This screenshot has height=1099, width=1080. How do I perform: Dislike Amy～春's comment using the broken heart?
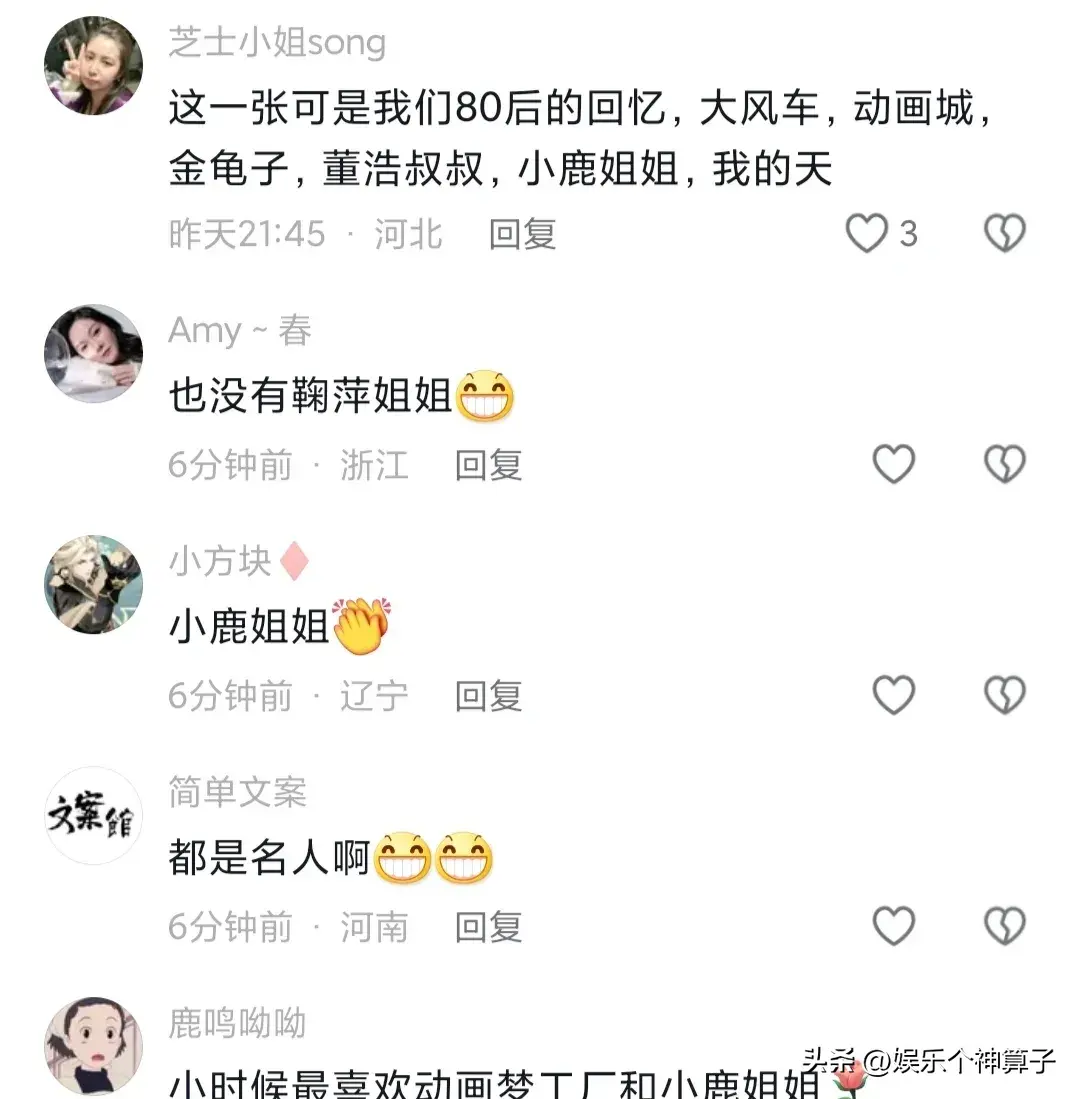tap(1004, 464)
